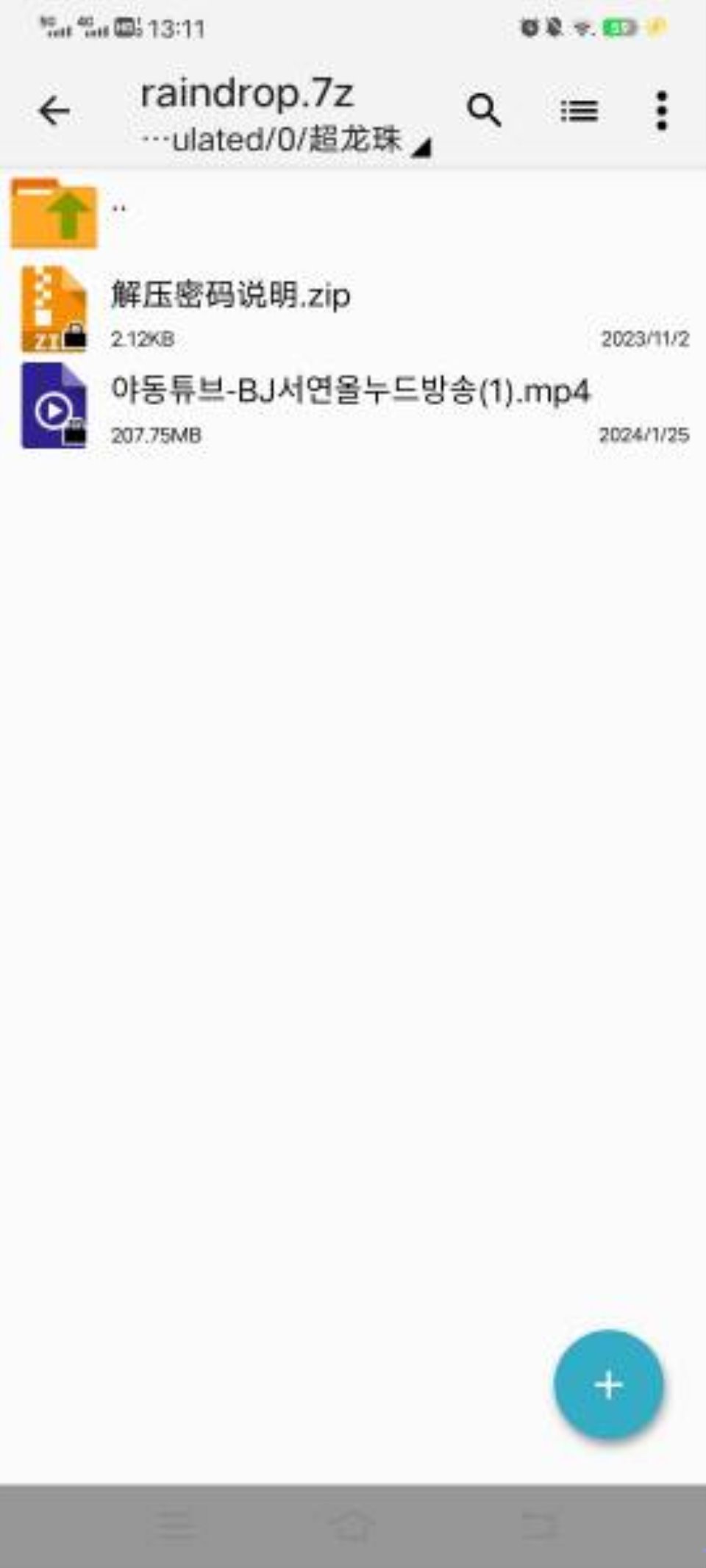This screenshot has height=1568, width=706.
Task: Tap the floating plus button
Action: click(608, 1385)
